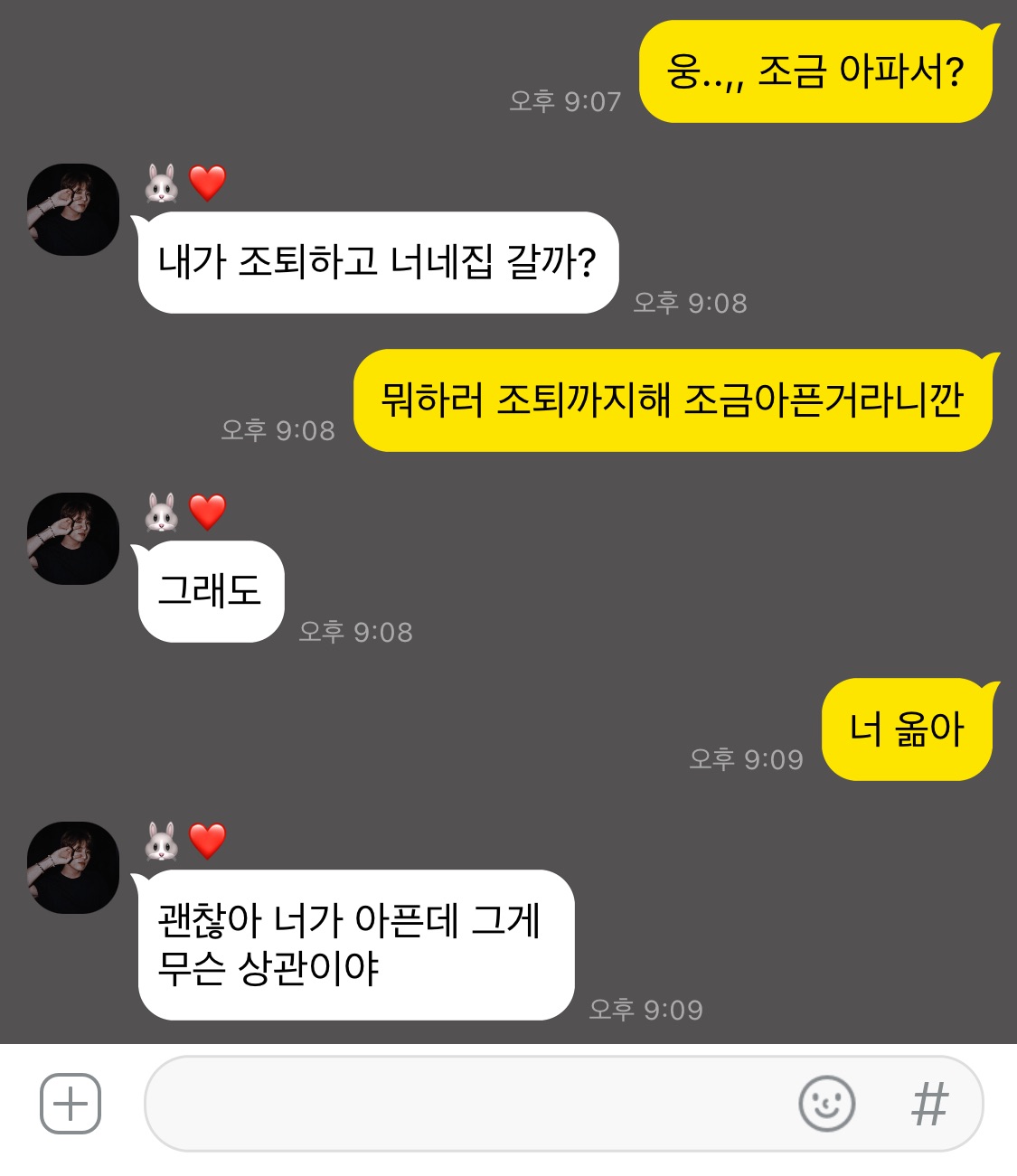The width and height of the screenshot is (1017, 1176).
Task: Tap profile photo beside 괜찮아 너가 아픈데 message
Action: tap(73, 868)
